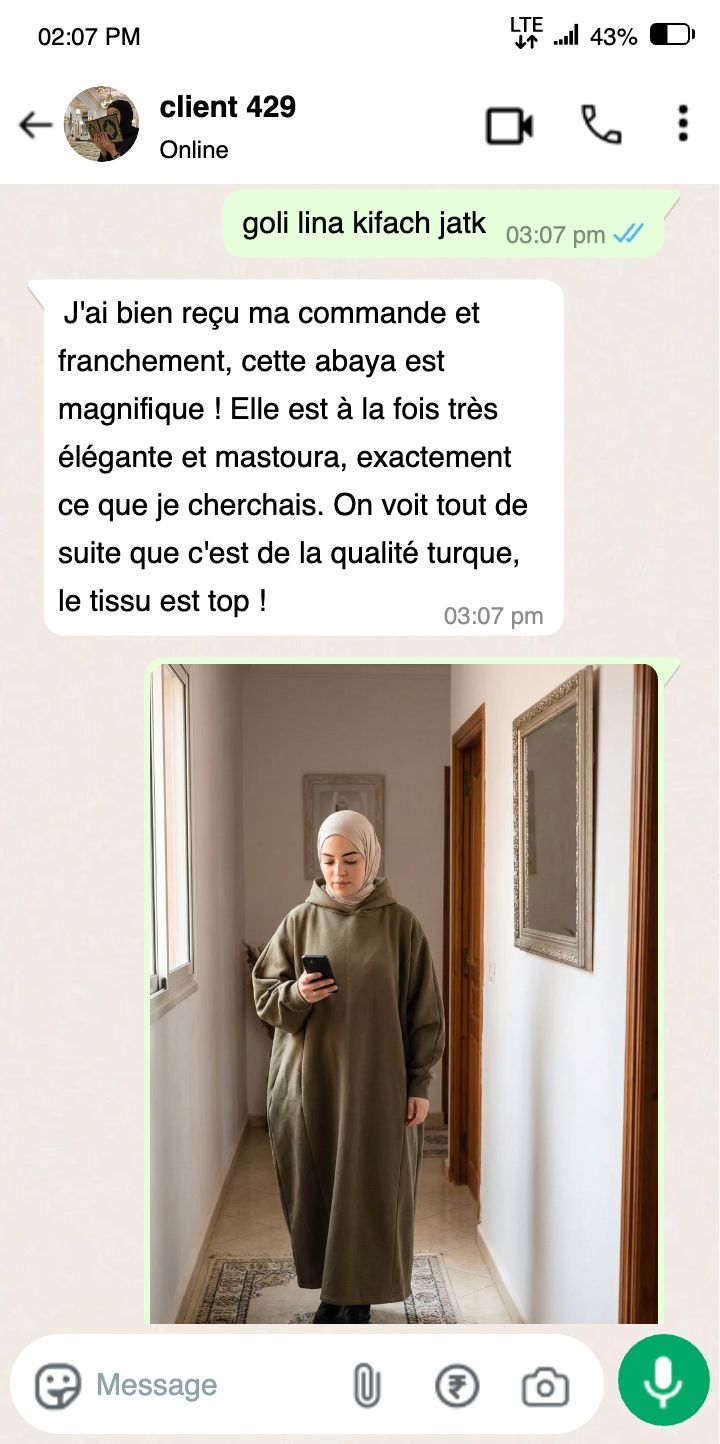Image resolution: width=720 pixels, height=1444 pixels.
Task: Open client 429 contact info
Action: coord(228,124)
